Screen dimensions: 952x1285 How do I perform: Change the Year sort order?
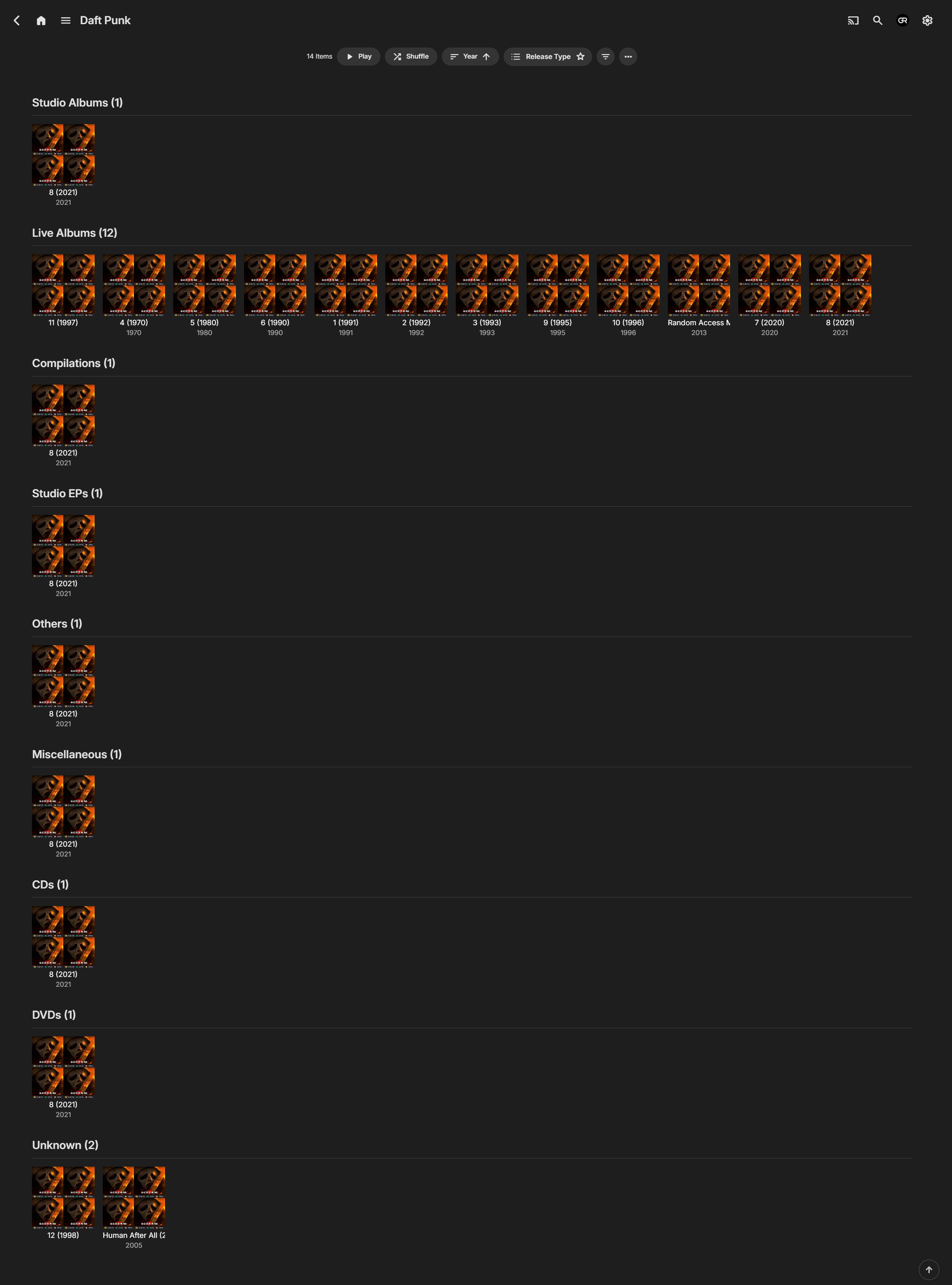click(470, 57)
